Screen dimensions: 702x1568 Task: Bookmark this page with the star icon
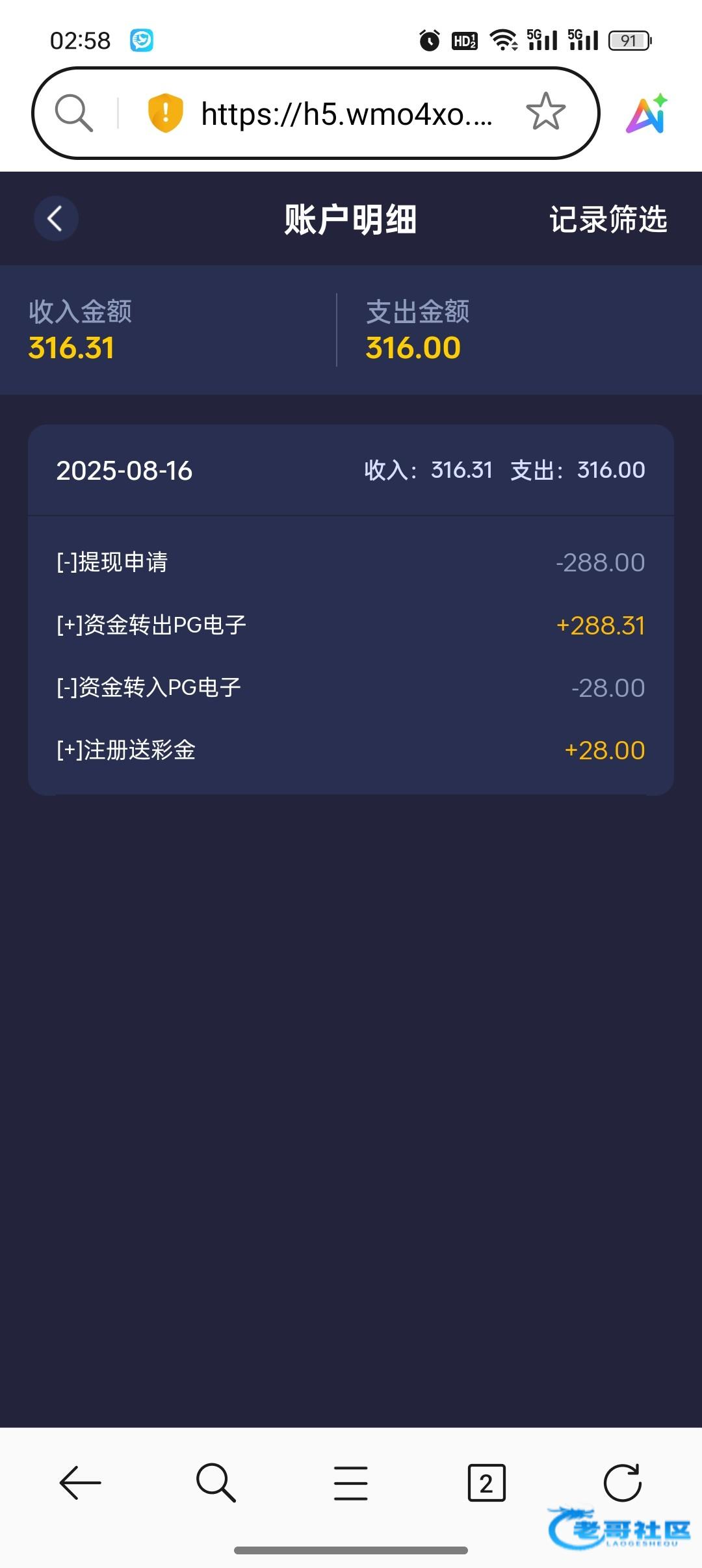[545, 112]
